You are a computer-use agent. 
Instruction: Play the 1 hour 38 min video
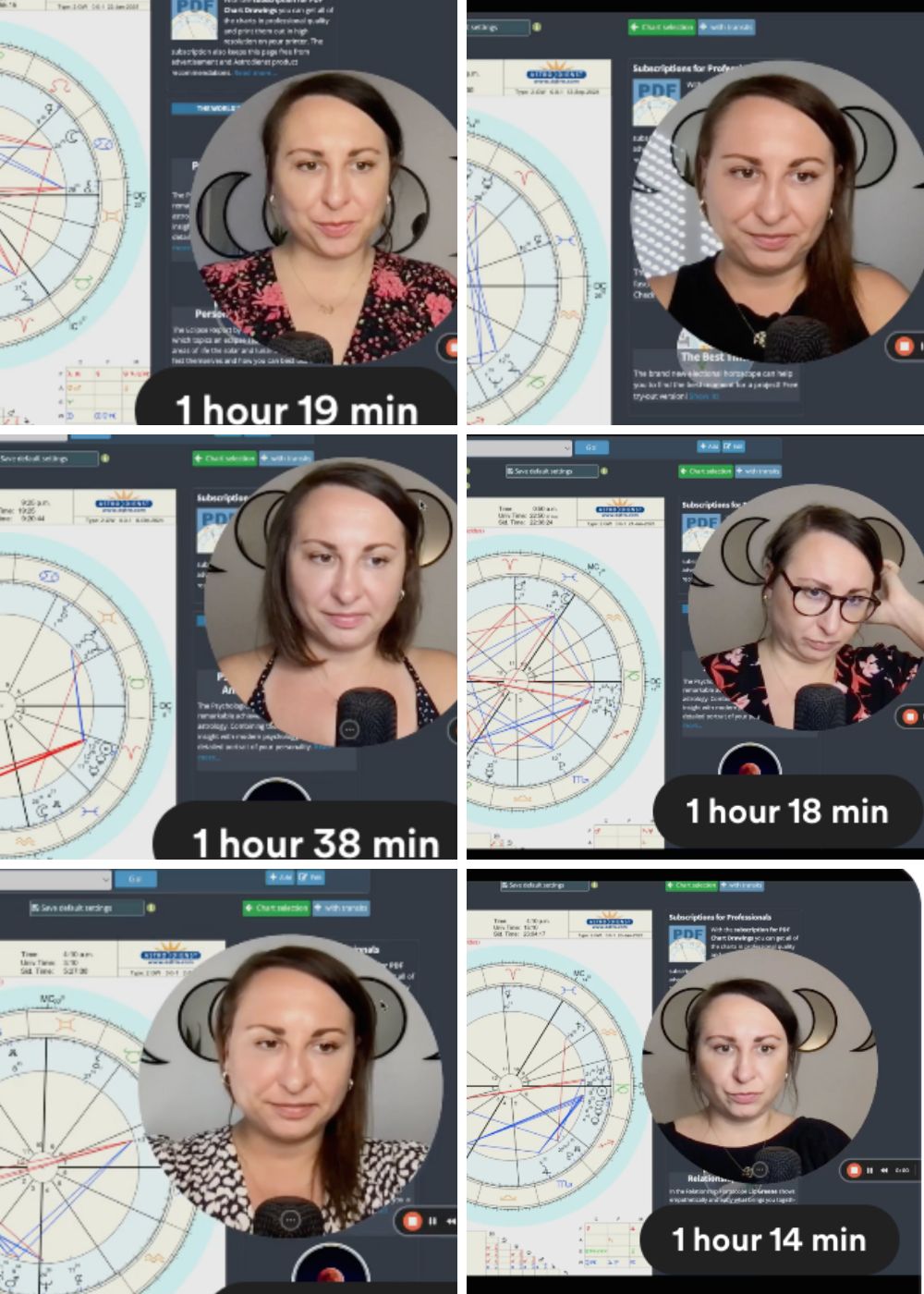tap(228, 647)
